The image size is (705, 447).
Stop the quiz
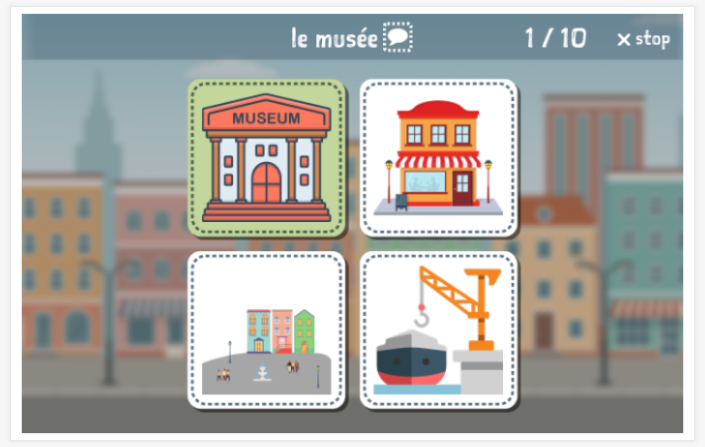[x=643, y=39]
